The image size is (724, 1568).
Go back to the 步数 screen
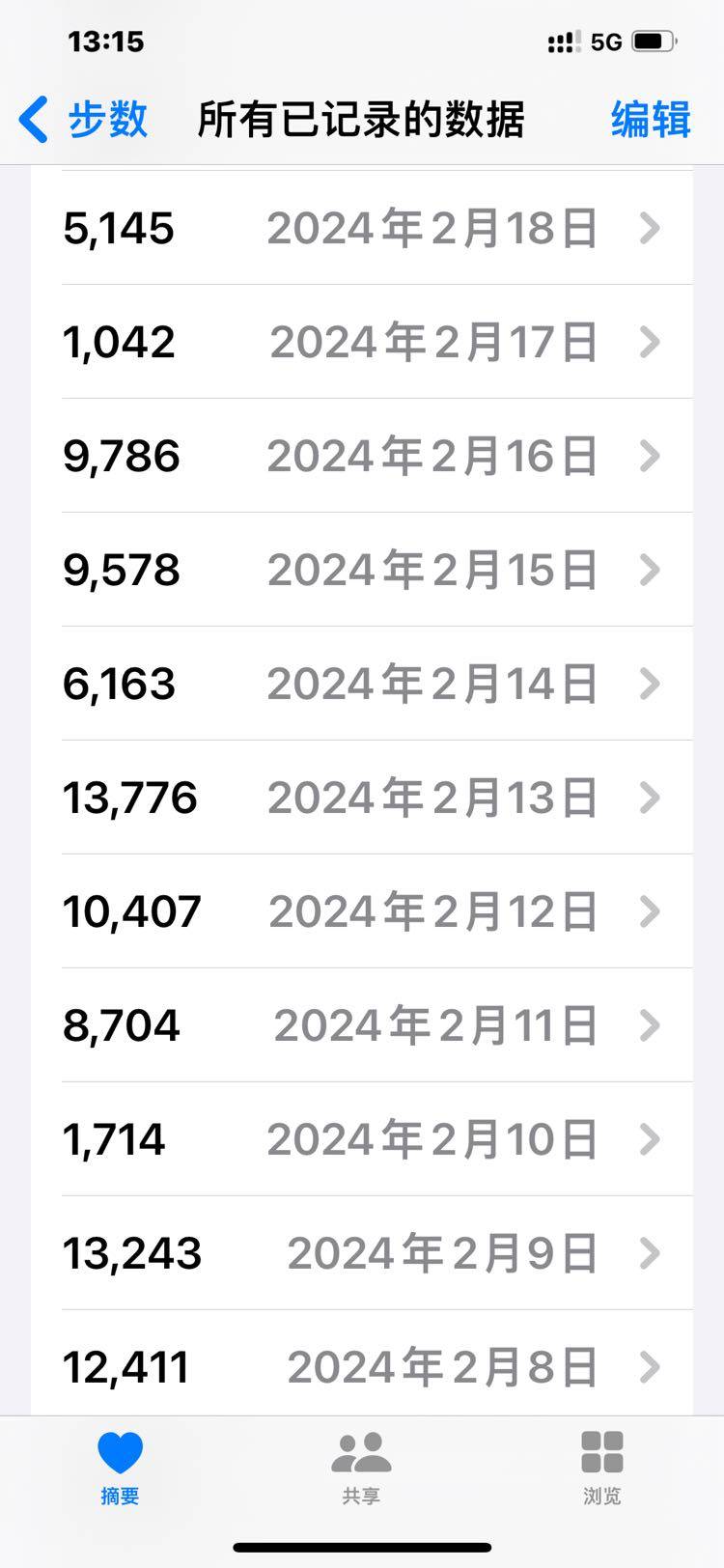click(83, 120)
